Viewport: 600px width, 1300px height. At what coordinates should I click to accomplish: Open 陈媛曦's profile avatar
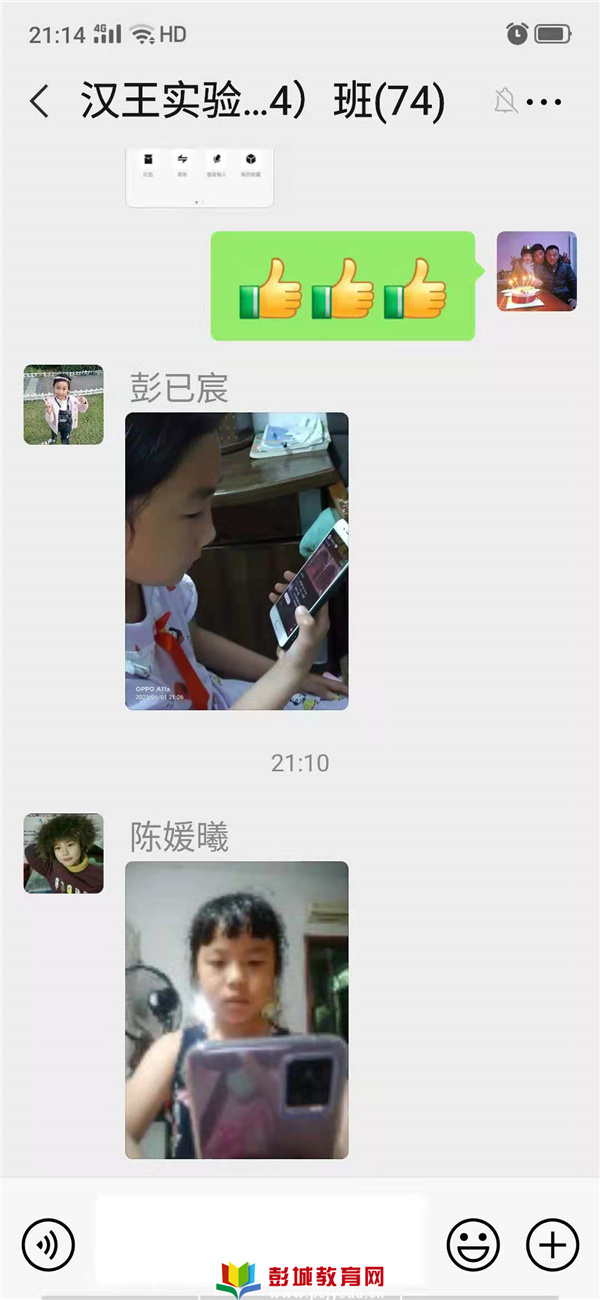pyautogui.click(x=63, y=853)
